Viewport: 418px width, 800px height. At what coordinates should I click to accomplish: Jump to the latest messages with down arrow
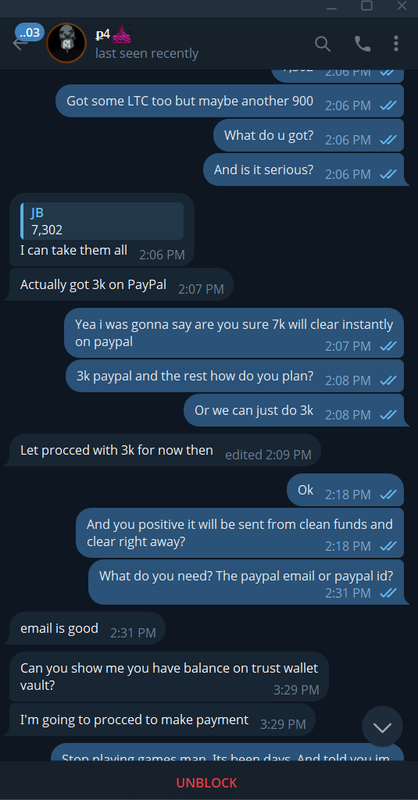[x=382, y=727]
